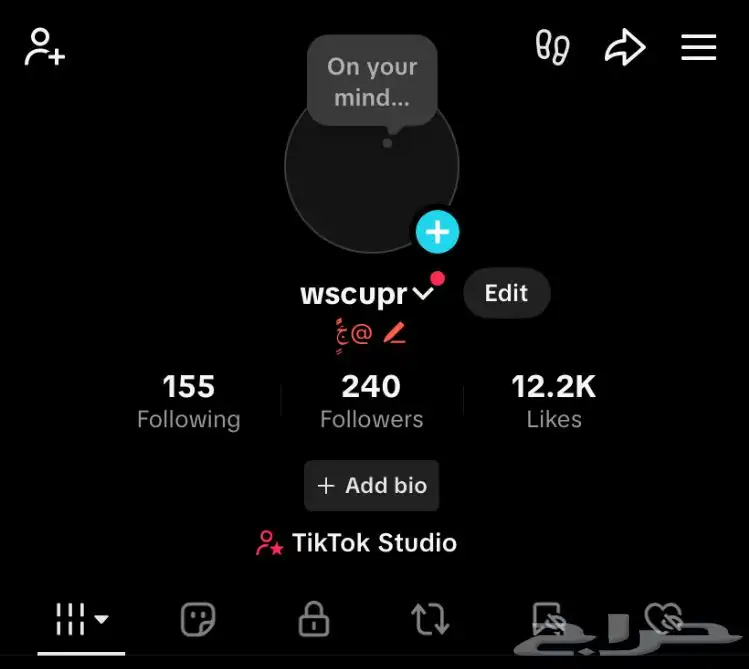Tap the 'On your mind...' note bubble
The height and width of the screenshot is (669, 749).
372,83
